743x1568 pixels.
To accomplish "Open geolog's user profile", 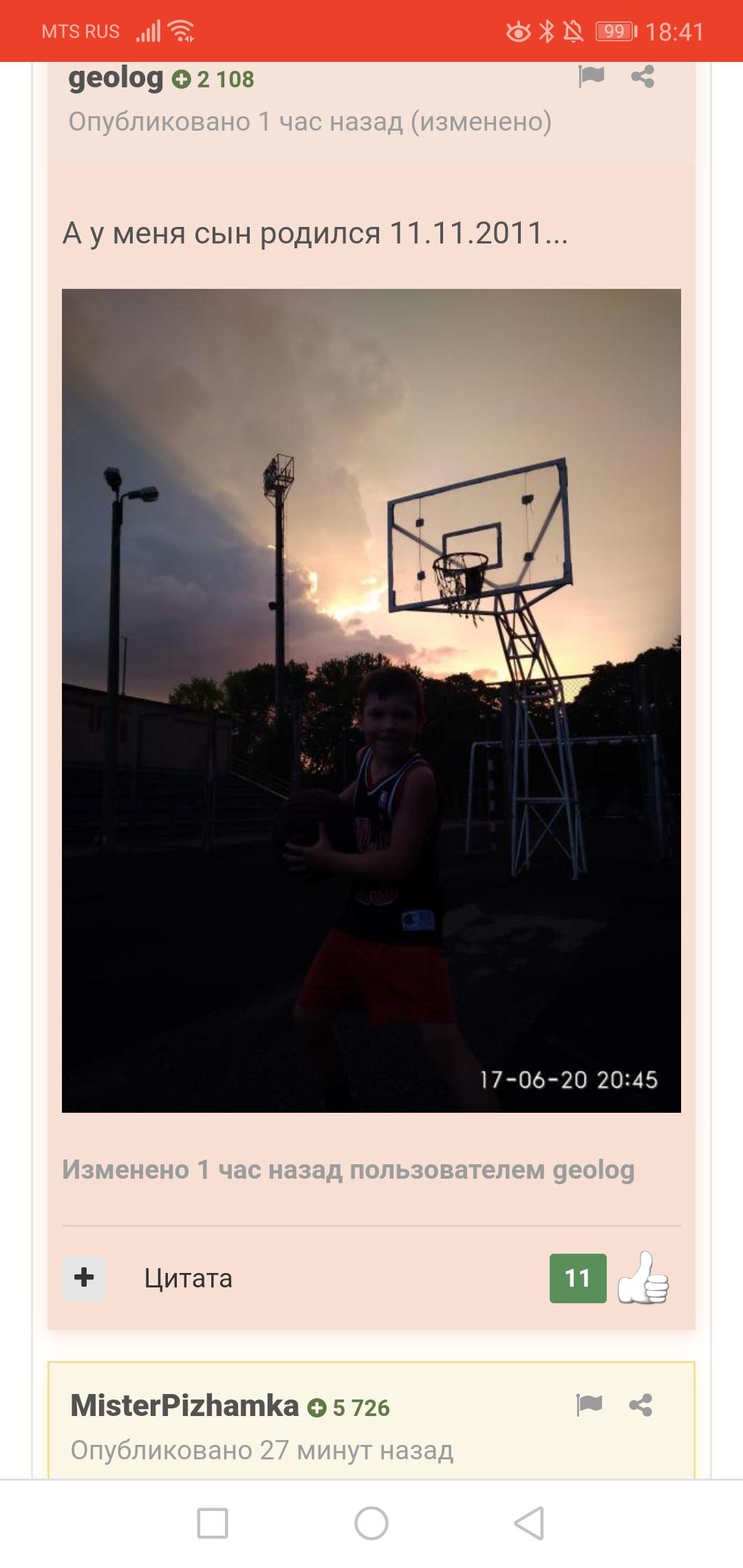I will tap(116, 78).
